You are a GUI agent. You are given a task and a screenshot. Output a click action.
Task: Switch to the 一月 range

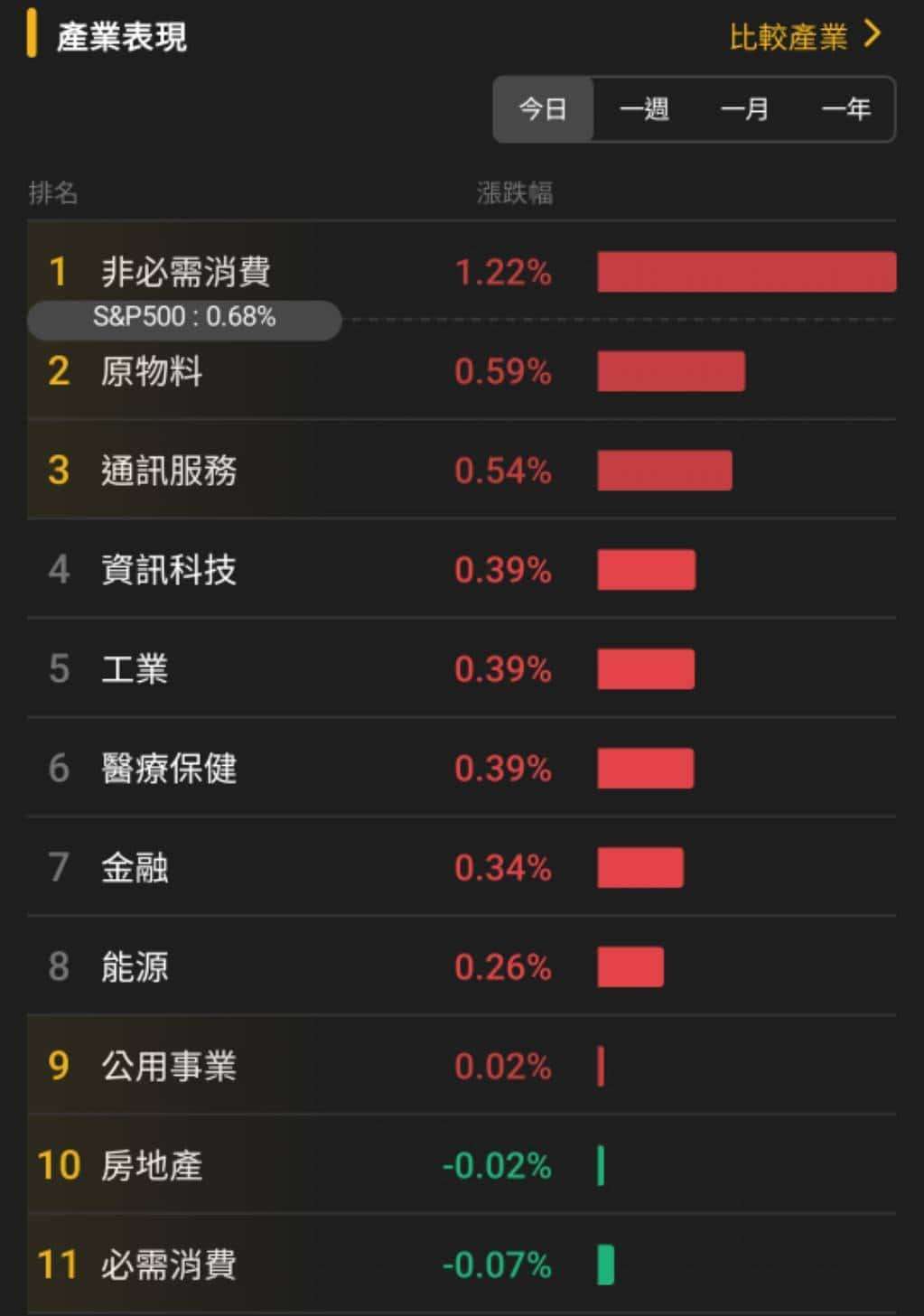pos(744,109)
